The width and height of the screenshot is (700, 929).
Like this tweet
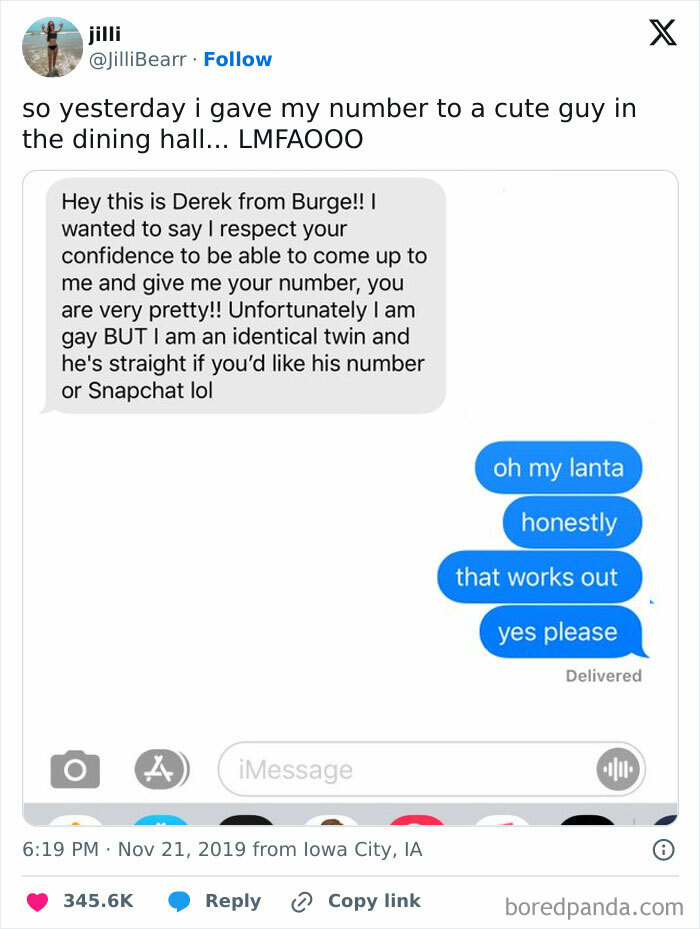38,901
